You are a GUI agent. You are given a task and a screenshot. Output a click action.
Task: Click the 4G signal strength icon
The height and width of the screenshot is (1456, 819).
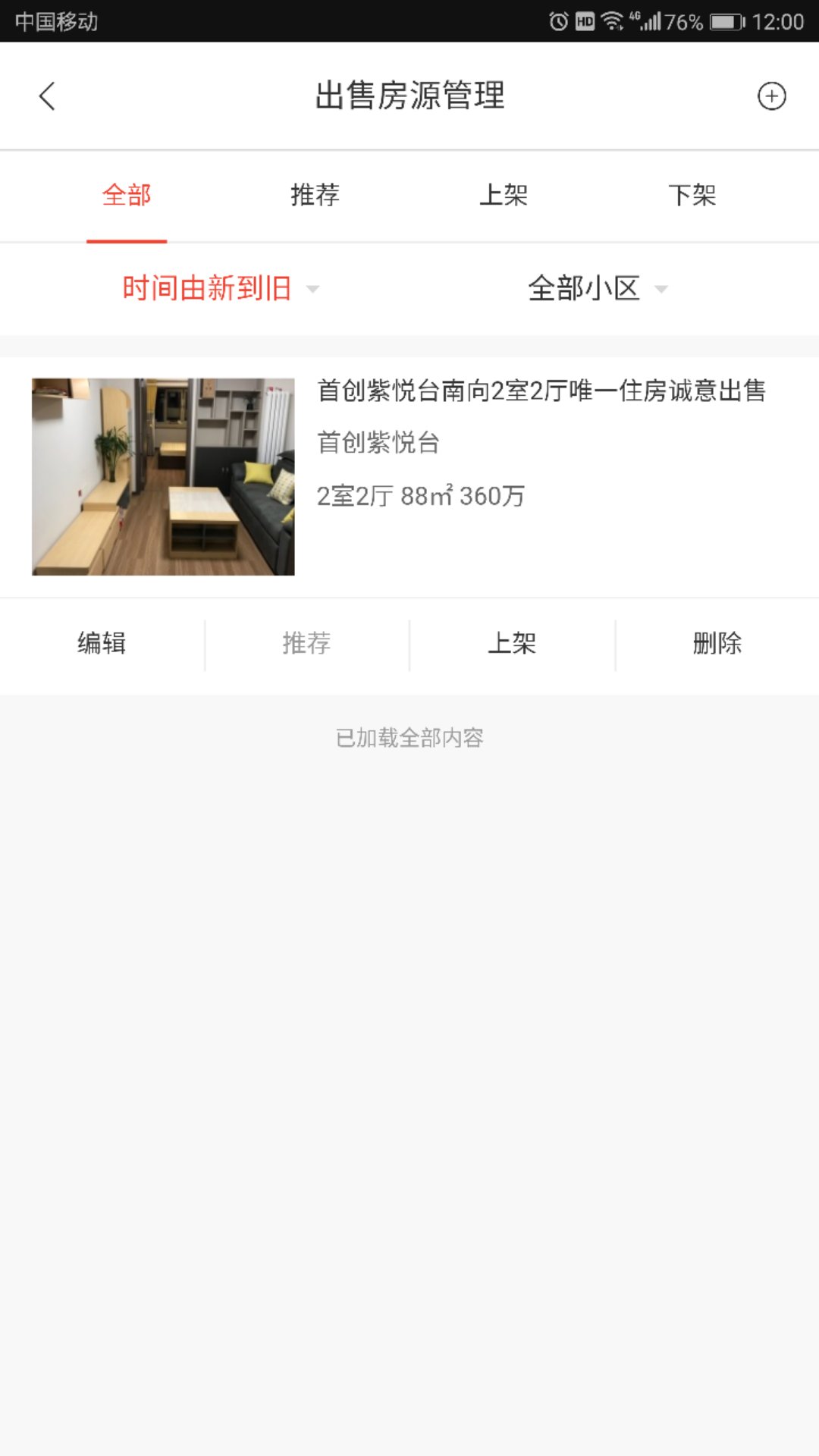click(649, 21)
